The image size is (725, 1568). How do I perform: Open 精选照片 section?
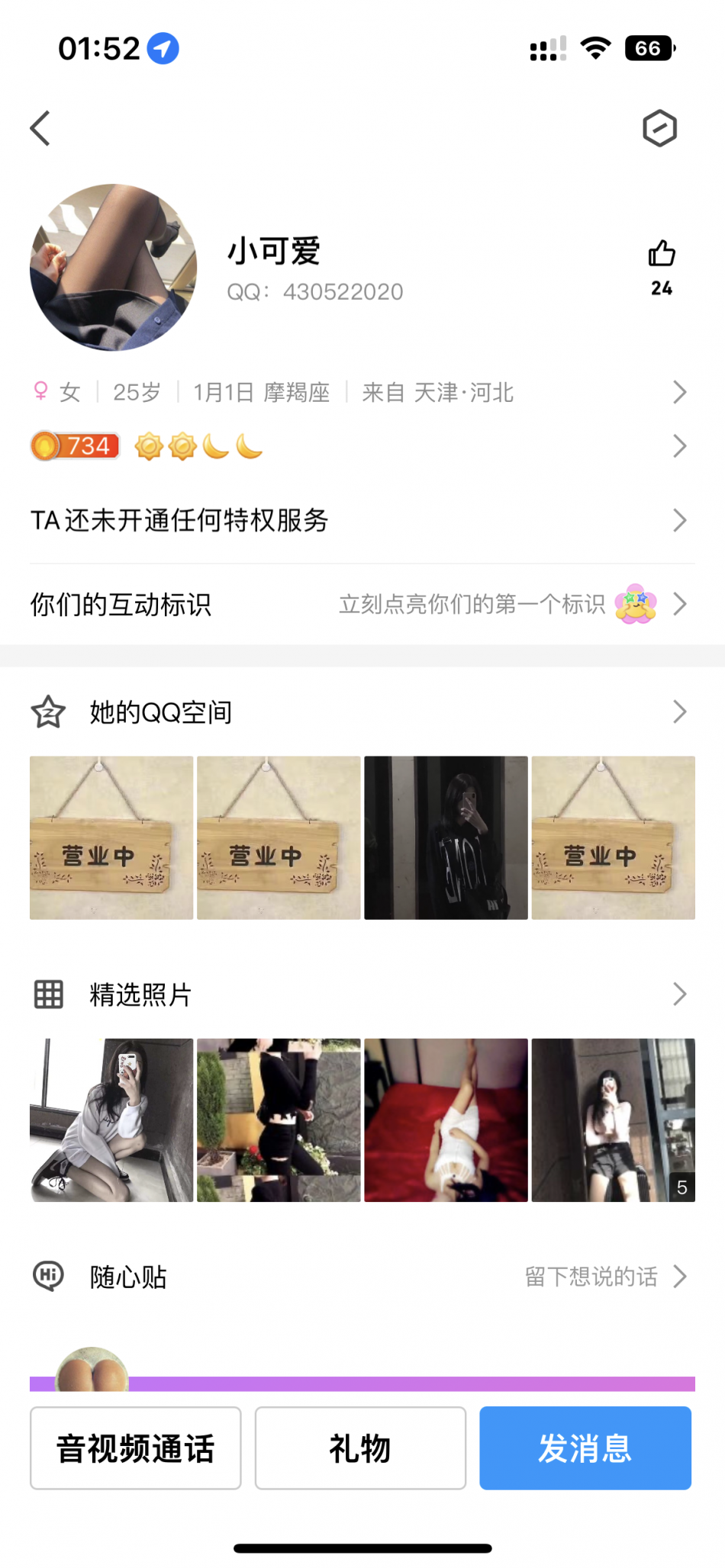tap(359, 994)
